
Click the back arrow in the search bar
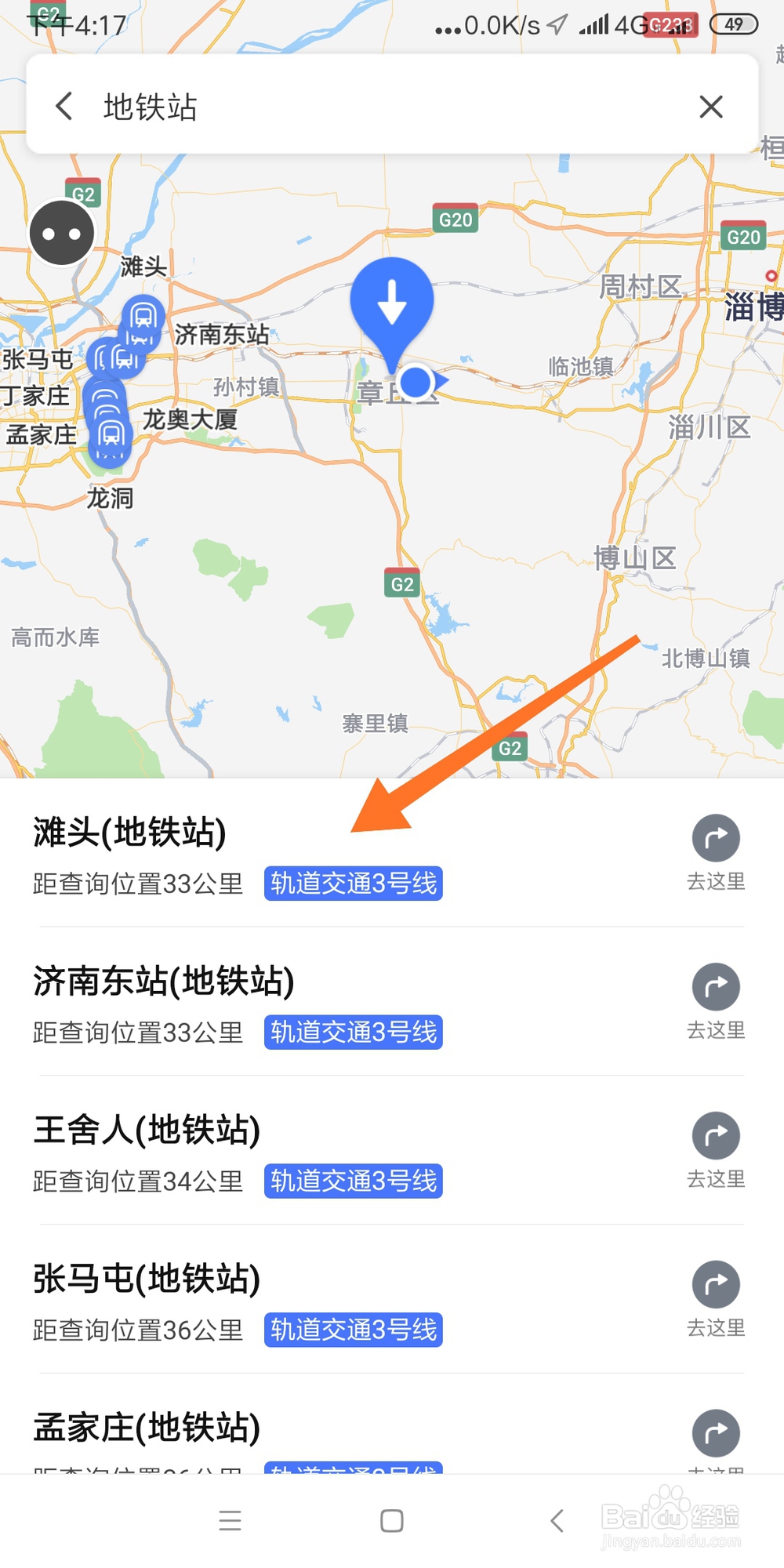(x=63, y=107)
